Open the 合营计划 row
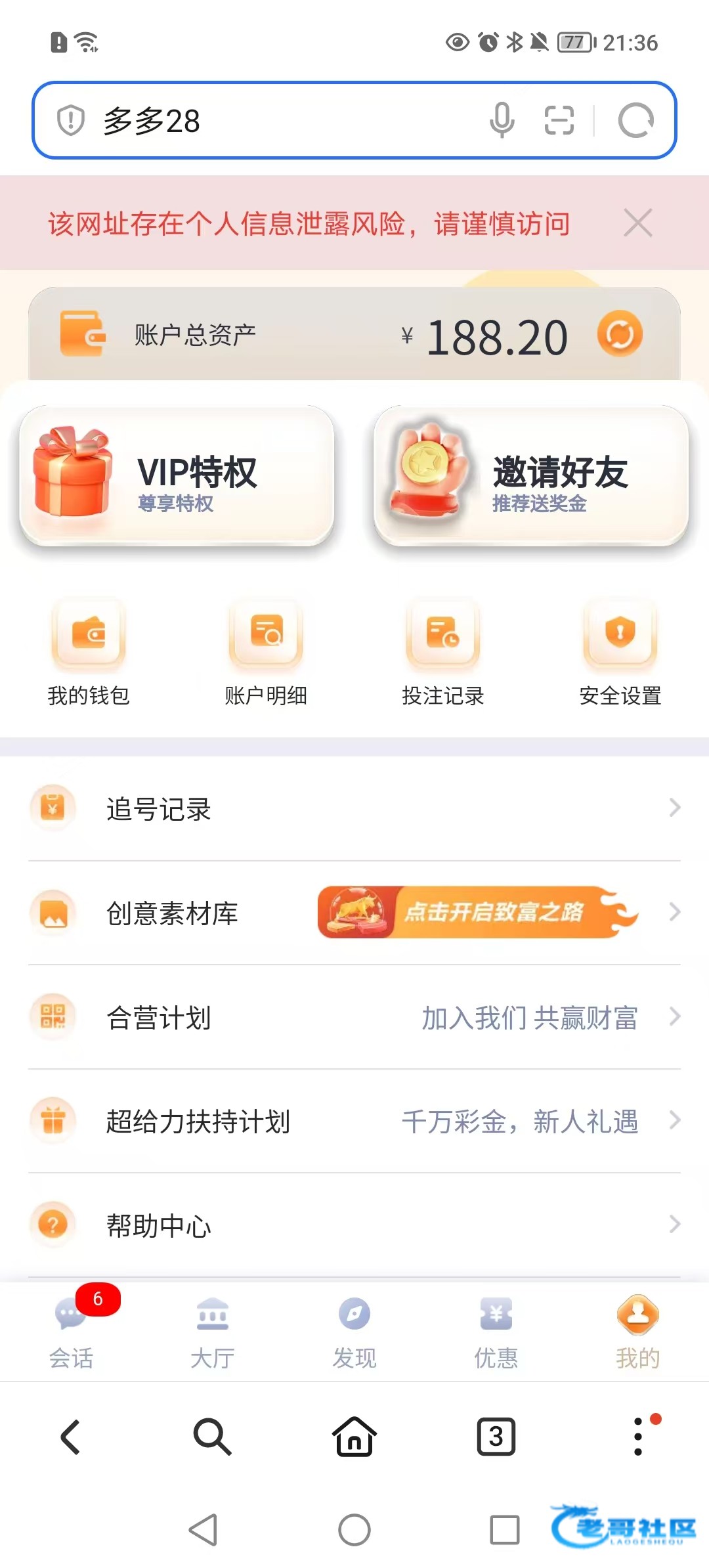This screenshot has height=1568, width=709. [354, 1017]
